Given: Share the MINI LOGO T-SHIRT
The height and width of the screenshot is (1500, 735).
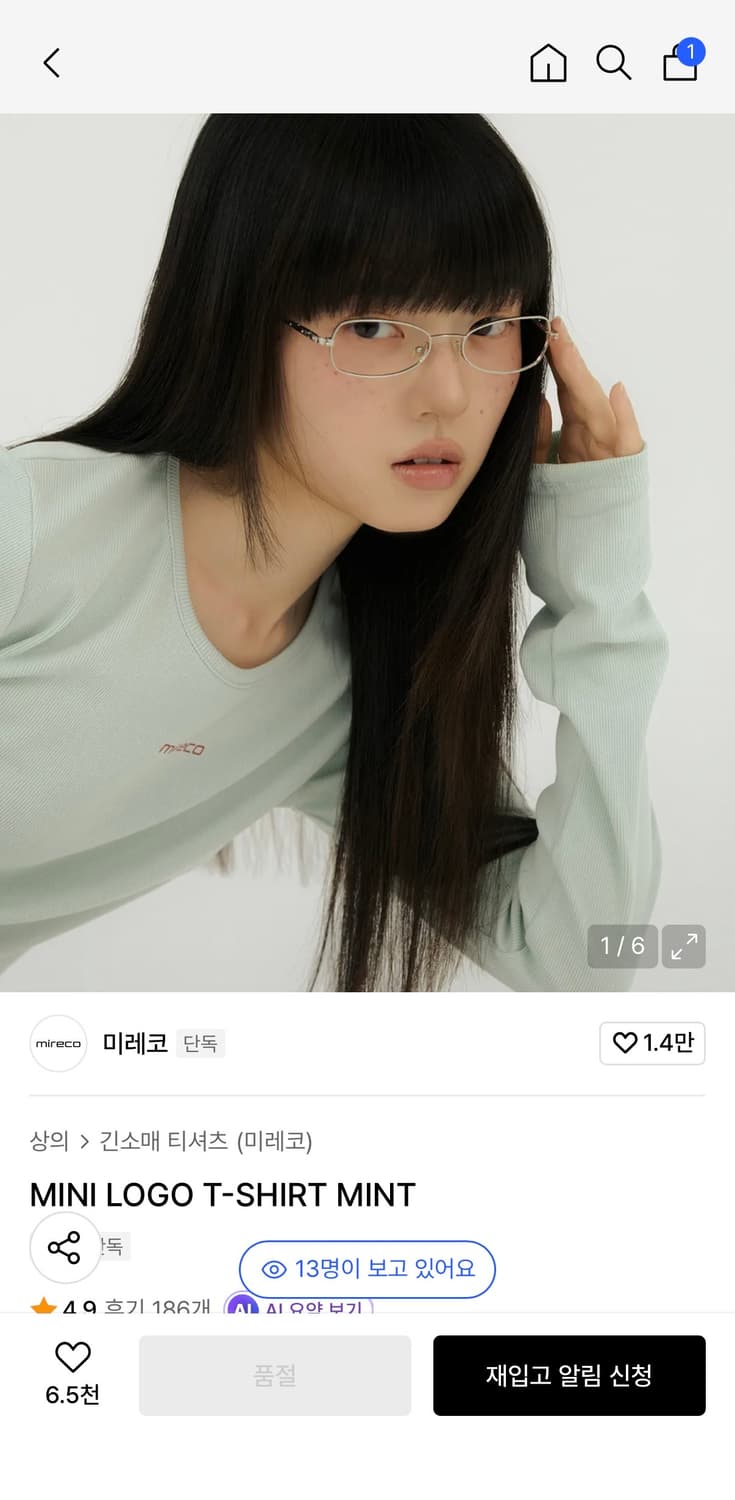Looking at the screenshot, I should pos(65,1247).
